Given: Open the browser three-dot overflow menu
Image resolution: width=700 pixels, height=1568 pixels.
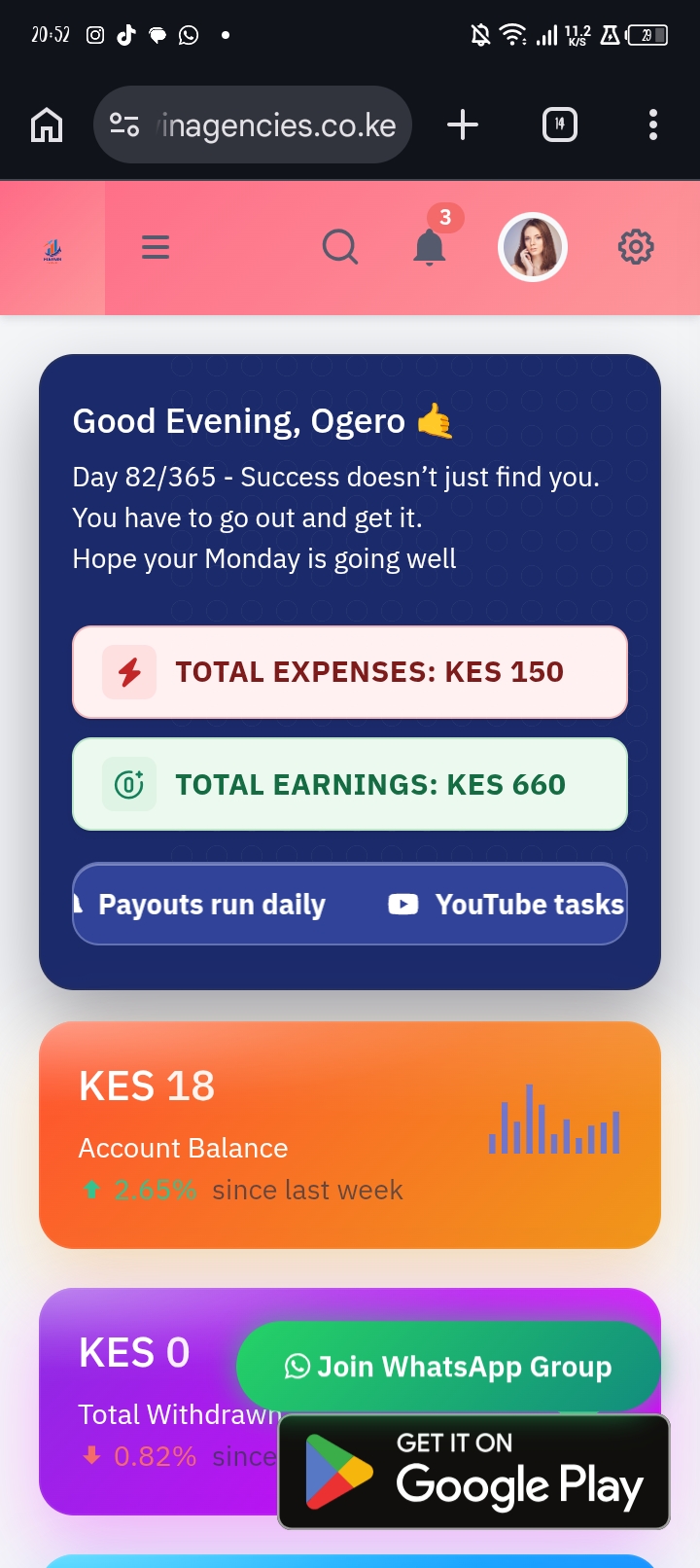Looking at the screenshot, I should [652, 125].
